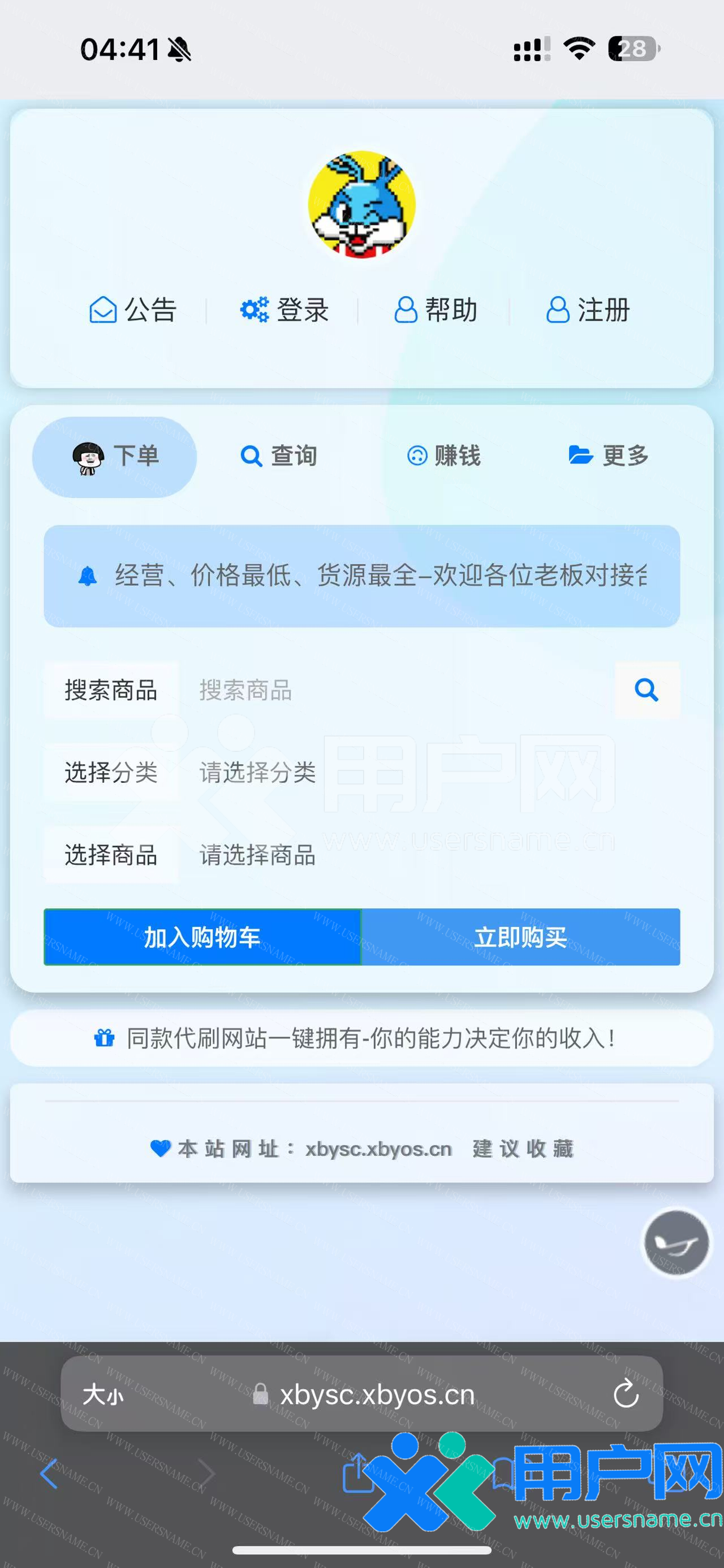Switch to the 赚钱 tab

(x=444, y=456)
